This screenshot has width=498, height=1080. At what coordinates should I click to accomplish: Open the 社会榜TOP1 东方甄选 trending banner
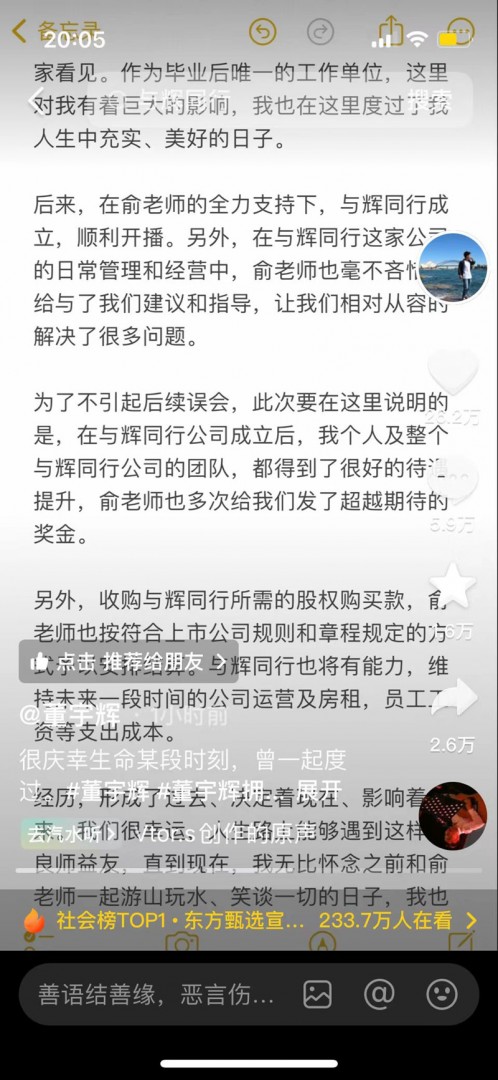tap(249, 920)
